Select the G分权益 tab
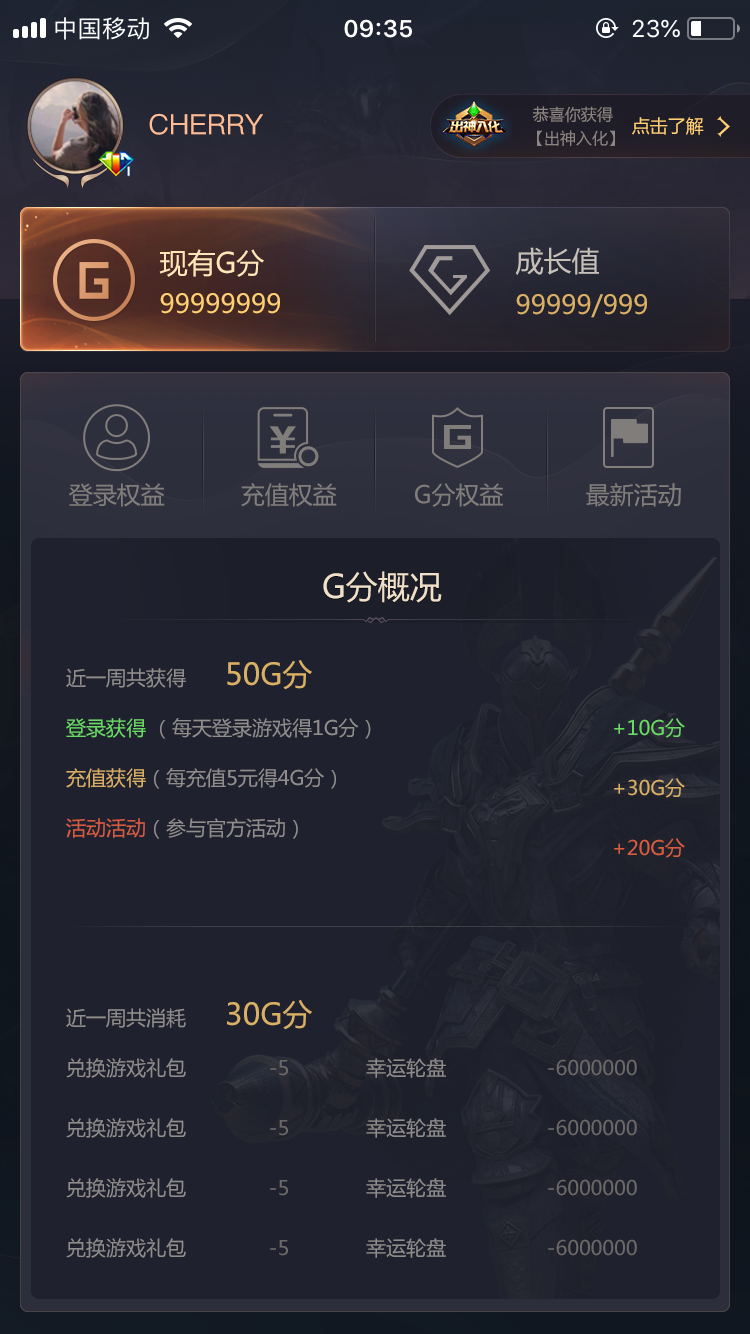 pos(459,457)
